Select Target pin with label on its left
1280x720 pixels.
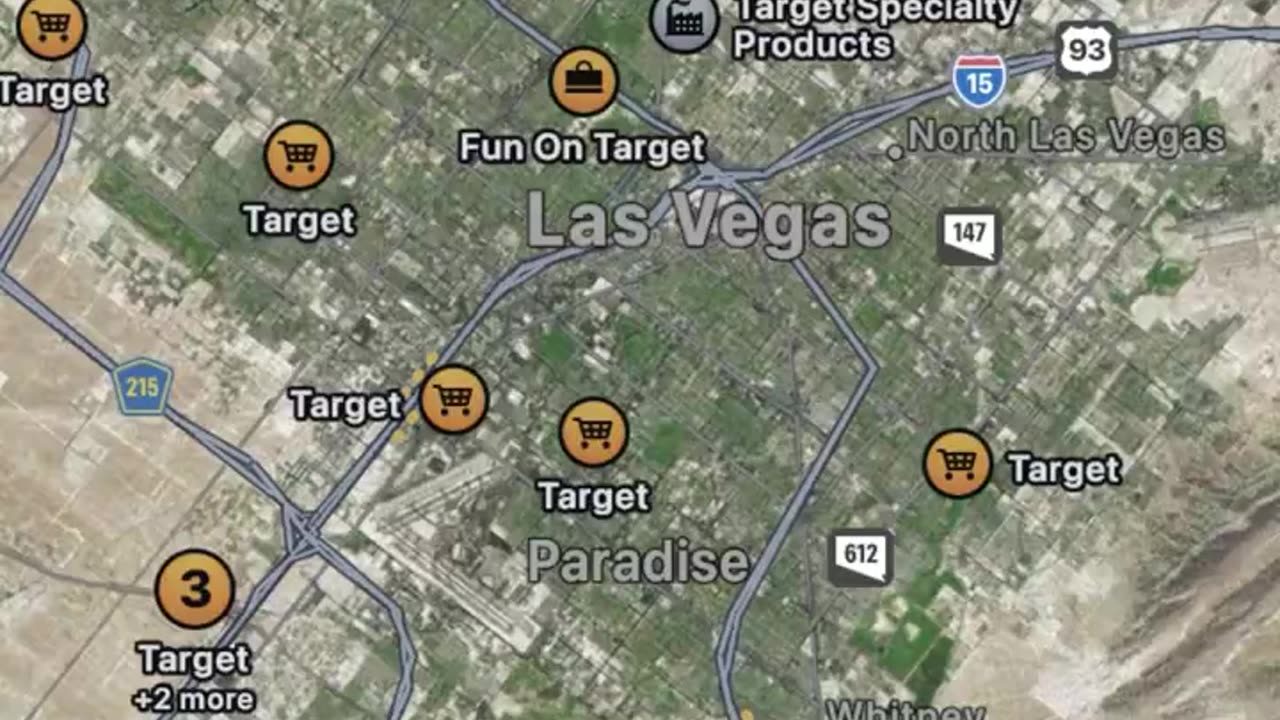[x=453, y=399]
